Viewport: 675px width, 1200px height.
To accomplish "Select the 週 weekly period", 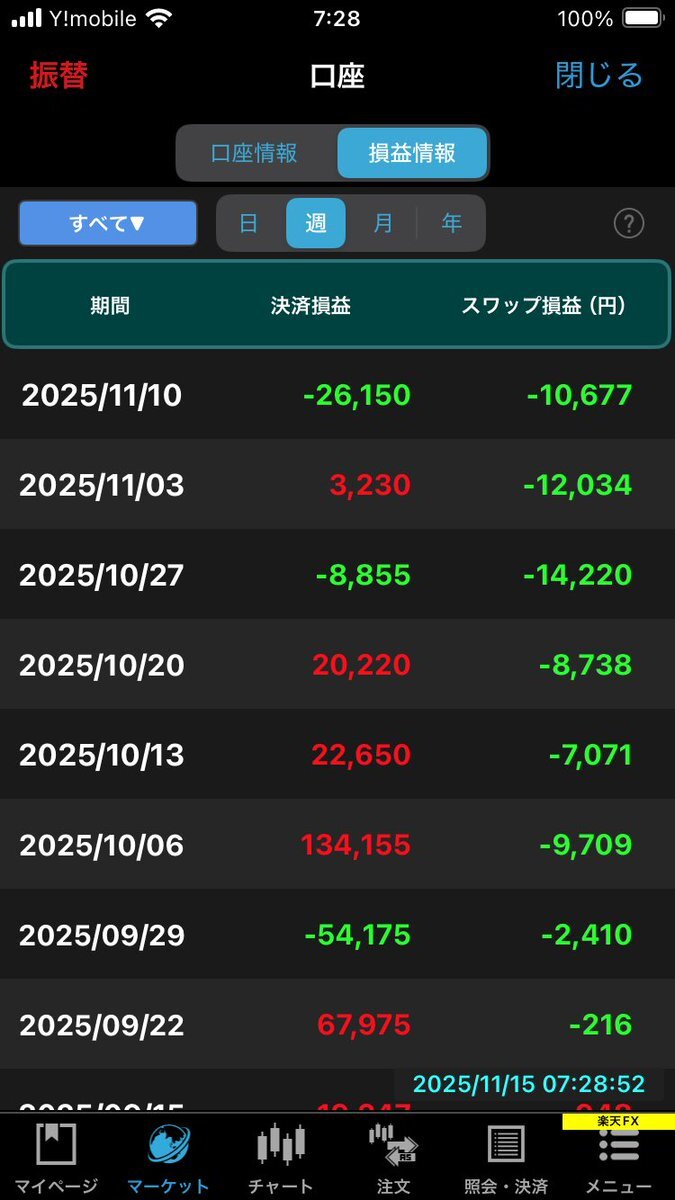I will pyautogui.click(x=316, y=223).
